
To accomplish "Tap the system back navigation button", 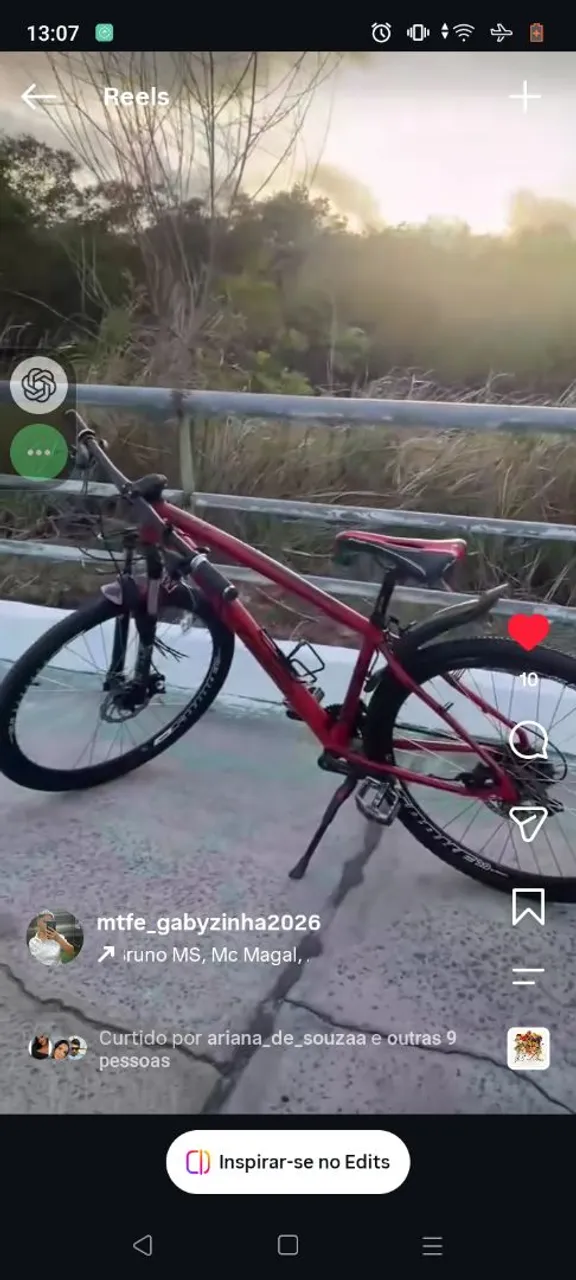I will [143, 1245].
